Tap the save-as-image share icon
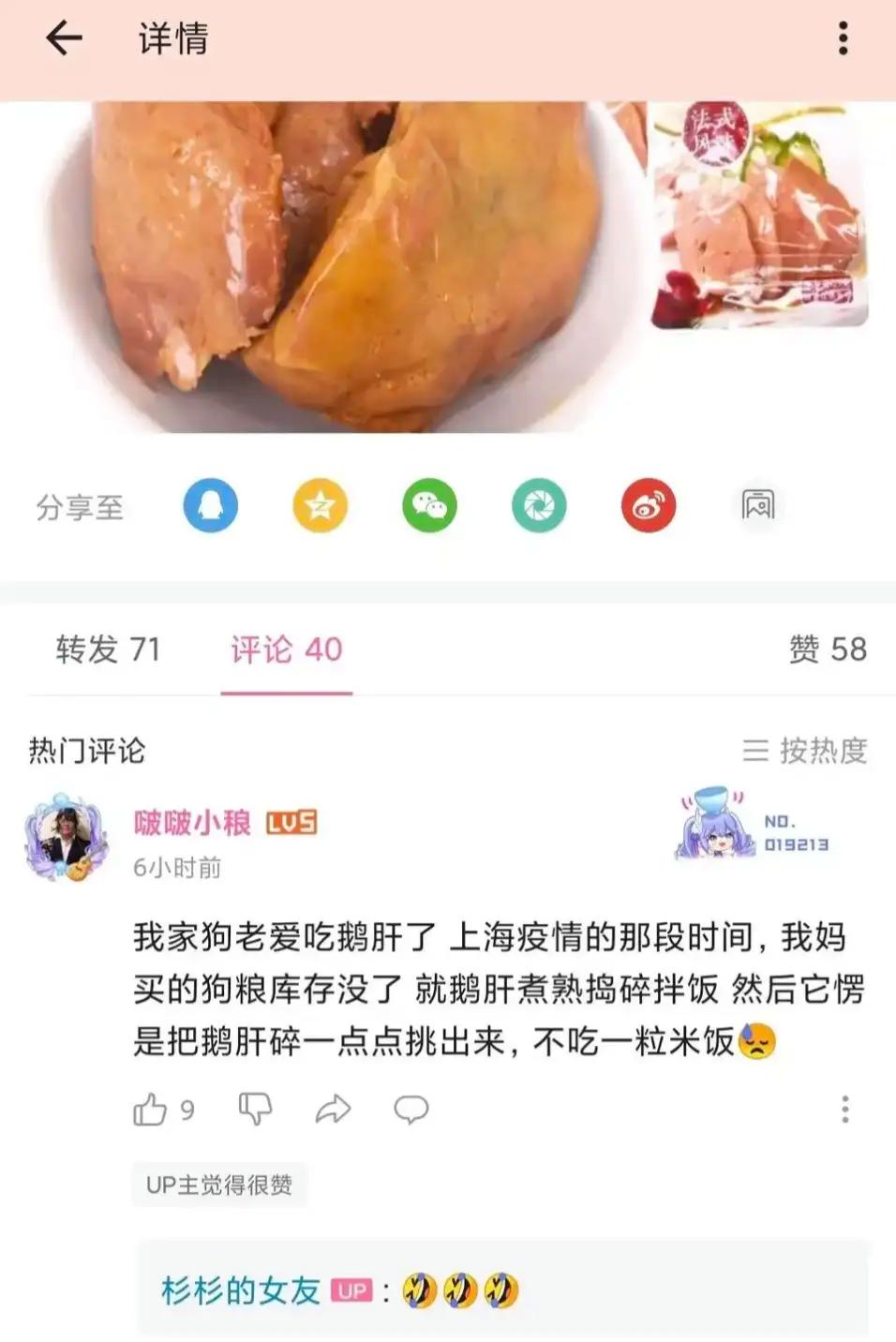The image size is (896, 1342). (x=757, y=505)
